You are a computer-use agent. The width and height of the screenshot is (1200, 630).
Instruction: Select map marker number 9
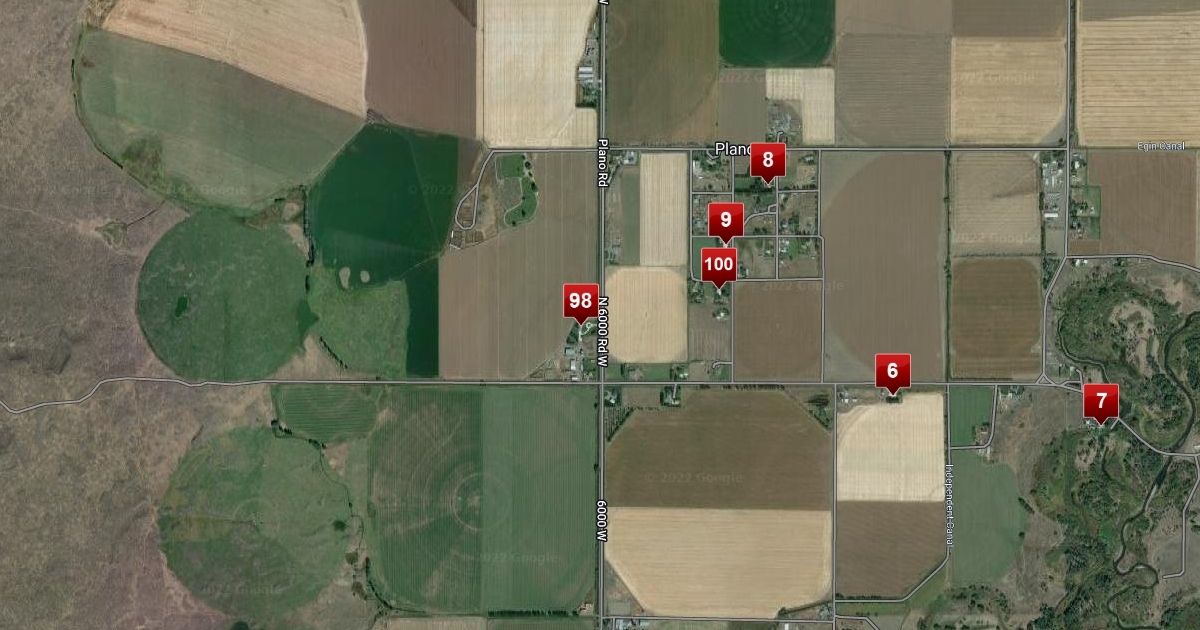pos(726,219)
